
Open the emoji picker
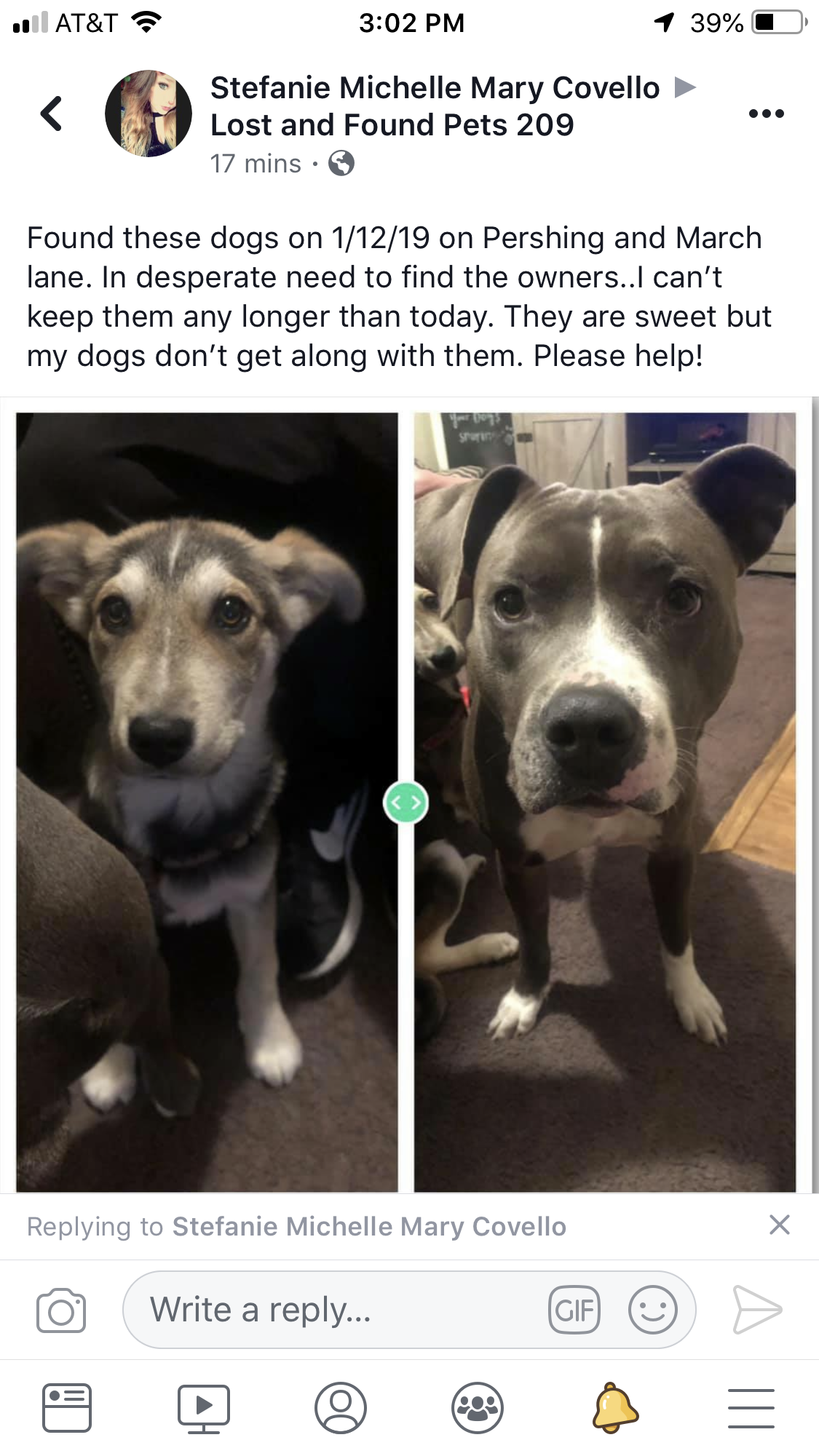[x=652, y=1310]
